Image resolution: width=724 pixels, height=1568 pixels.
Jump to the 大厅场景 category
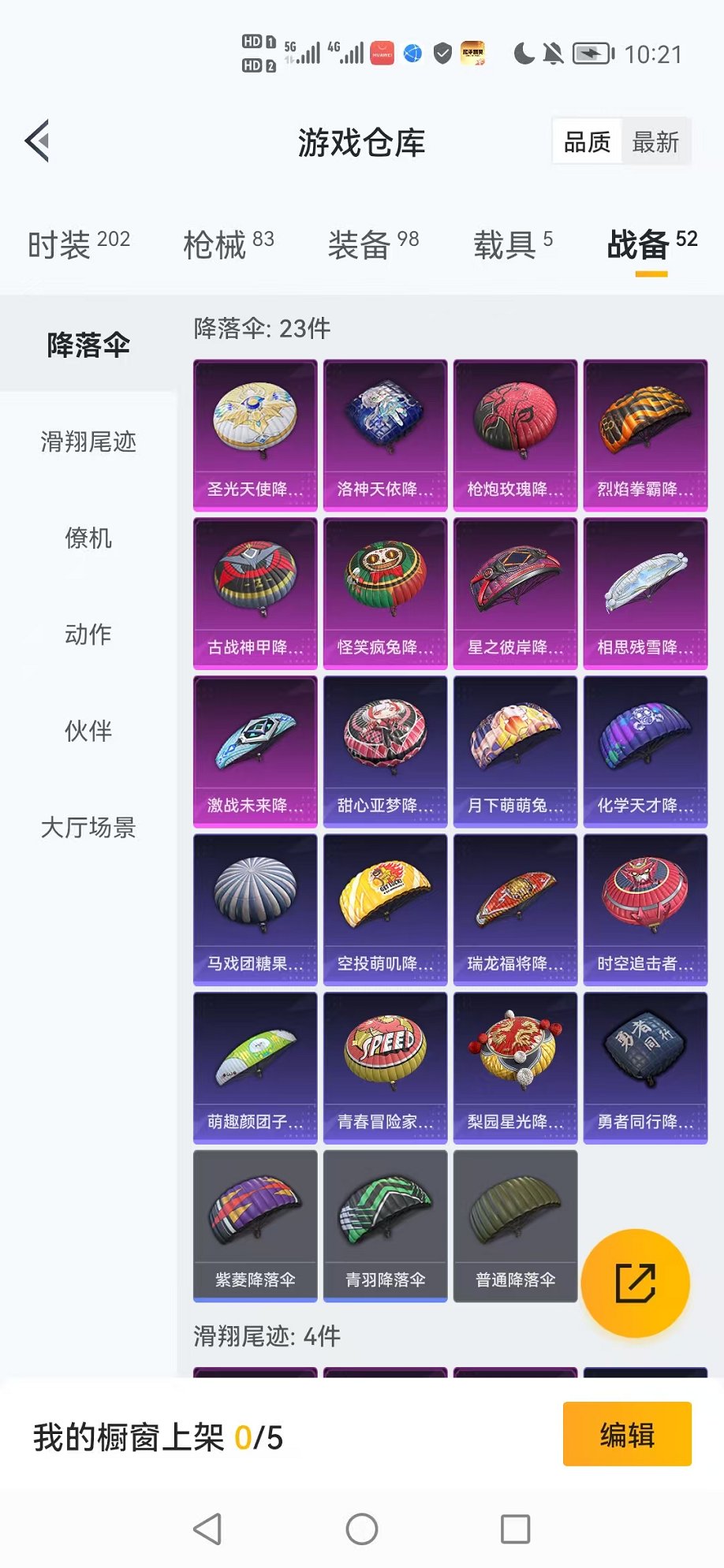[x=88, y=827]
